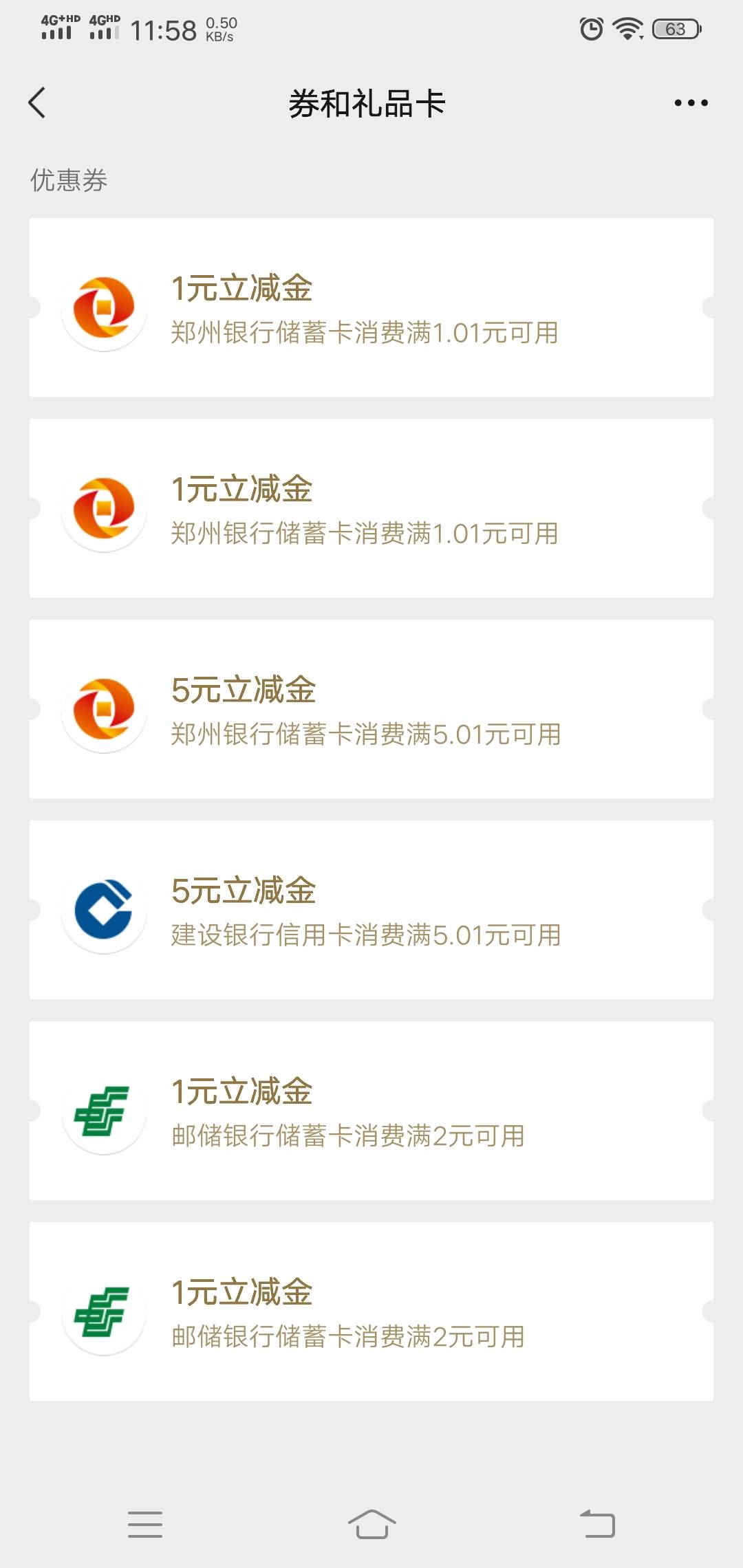
Task: Open recent apps from the navigation bar
Action: [x=145, y=1524]
